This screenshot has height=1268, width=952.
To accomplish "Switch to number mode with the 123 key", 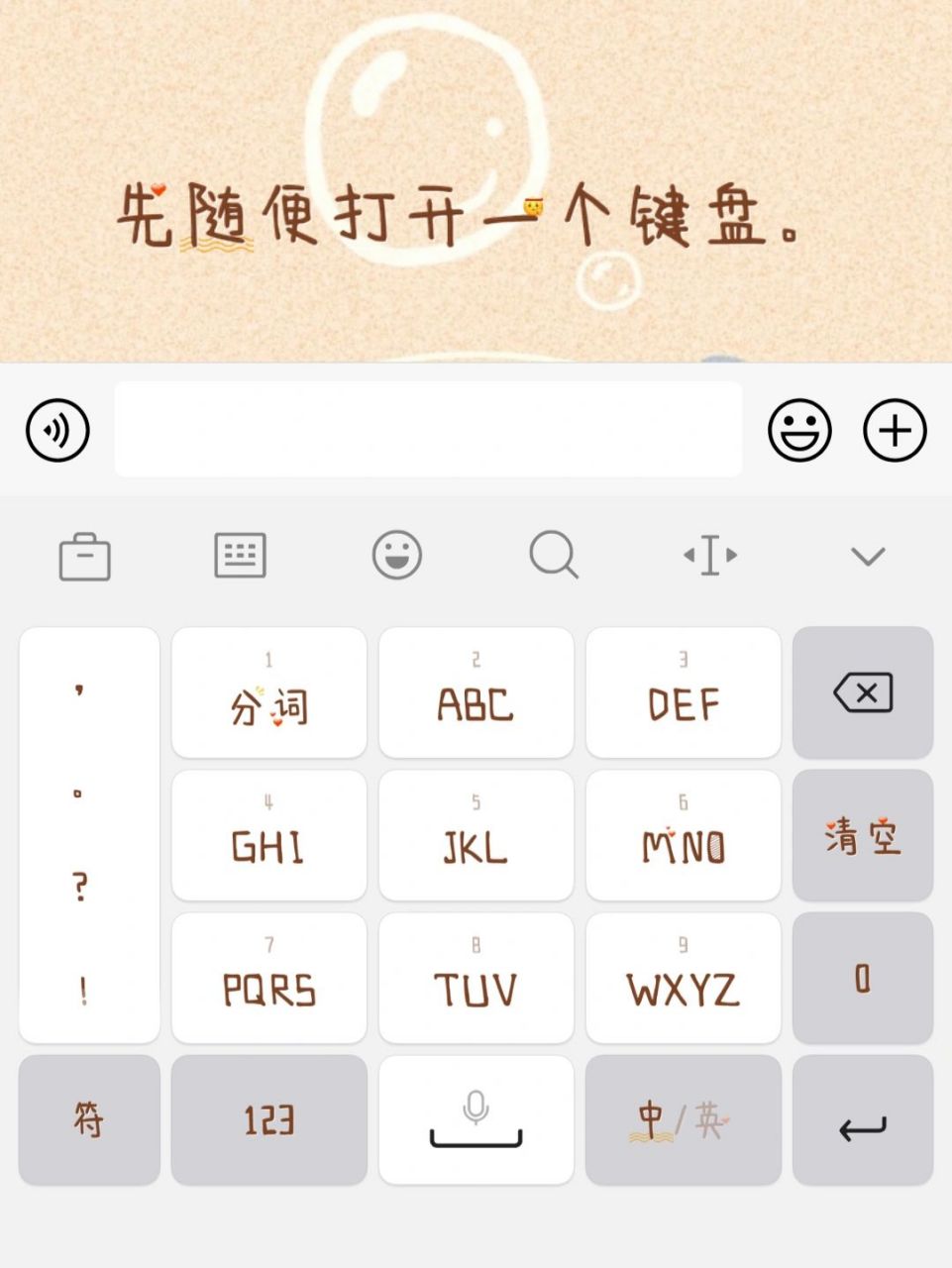I will tap(268, 1119).
